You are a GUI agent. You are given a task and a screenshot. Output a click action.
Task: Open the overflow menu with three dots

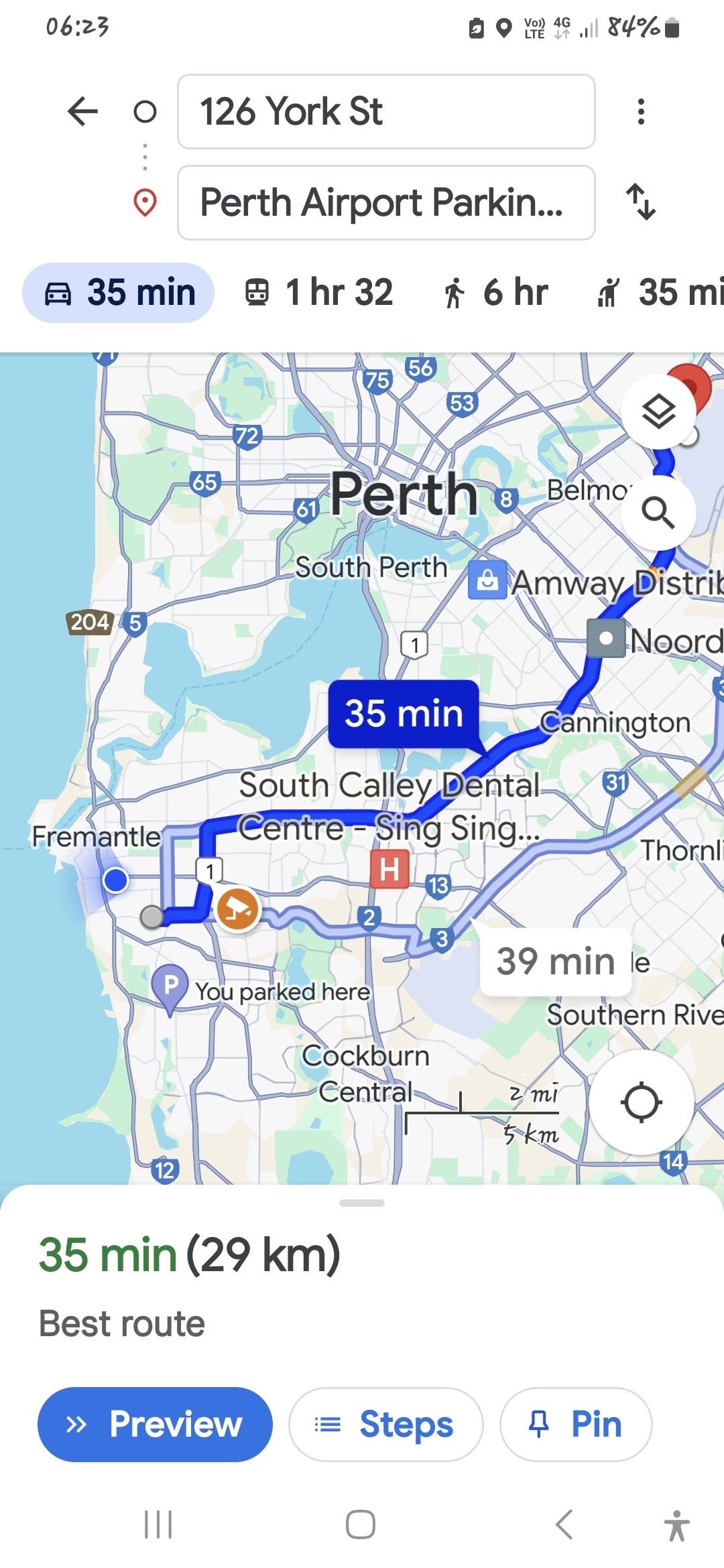pyautogui.click(x=641, y=111)
